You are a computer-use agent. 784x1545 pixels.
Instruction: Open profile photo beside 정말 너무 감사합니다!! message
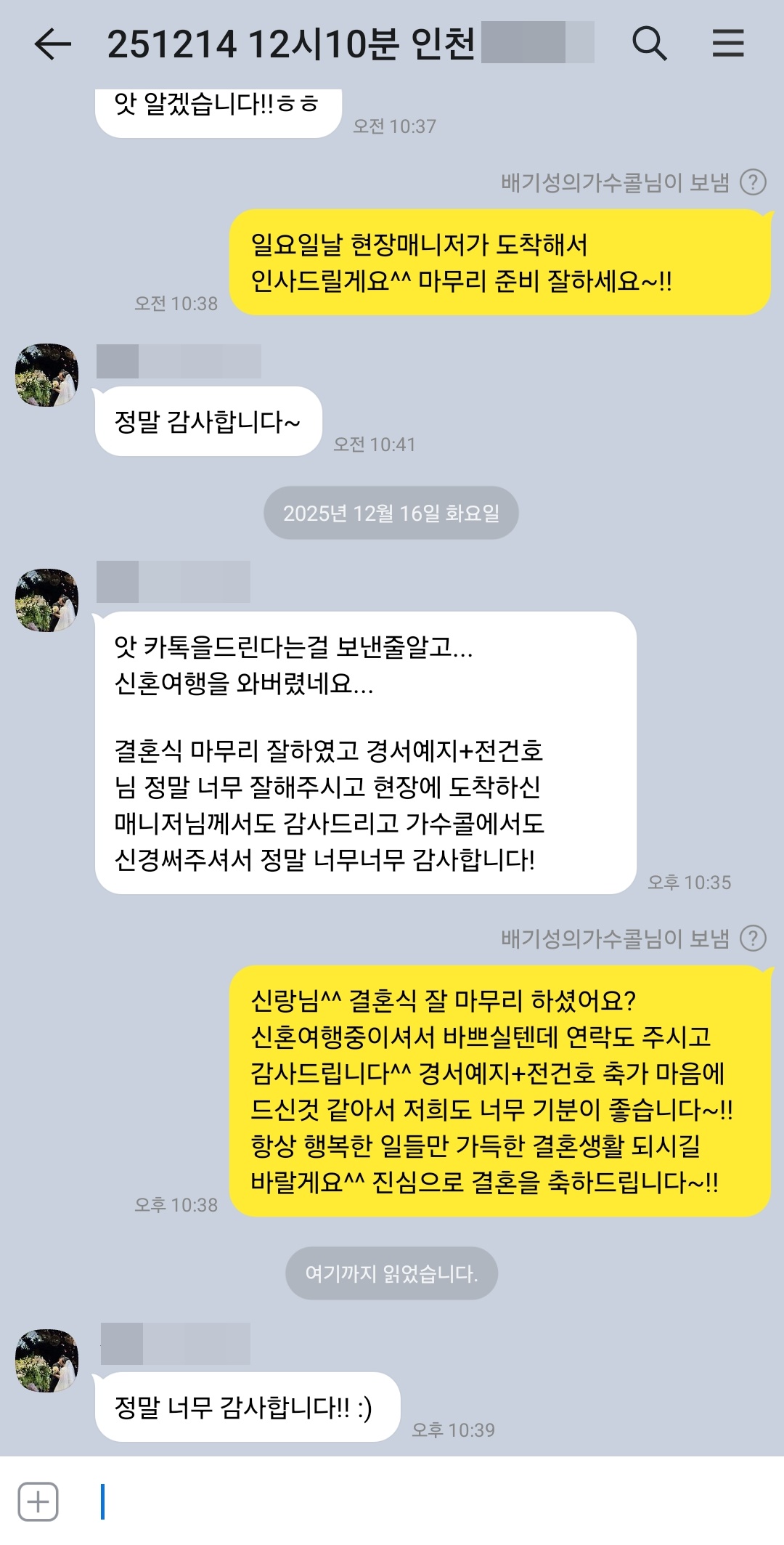pos(47,1361)
